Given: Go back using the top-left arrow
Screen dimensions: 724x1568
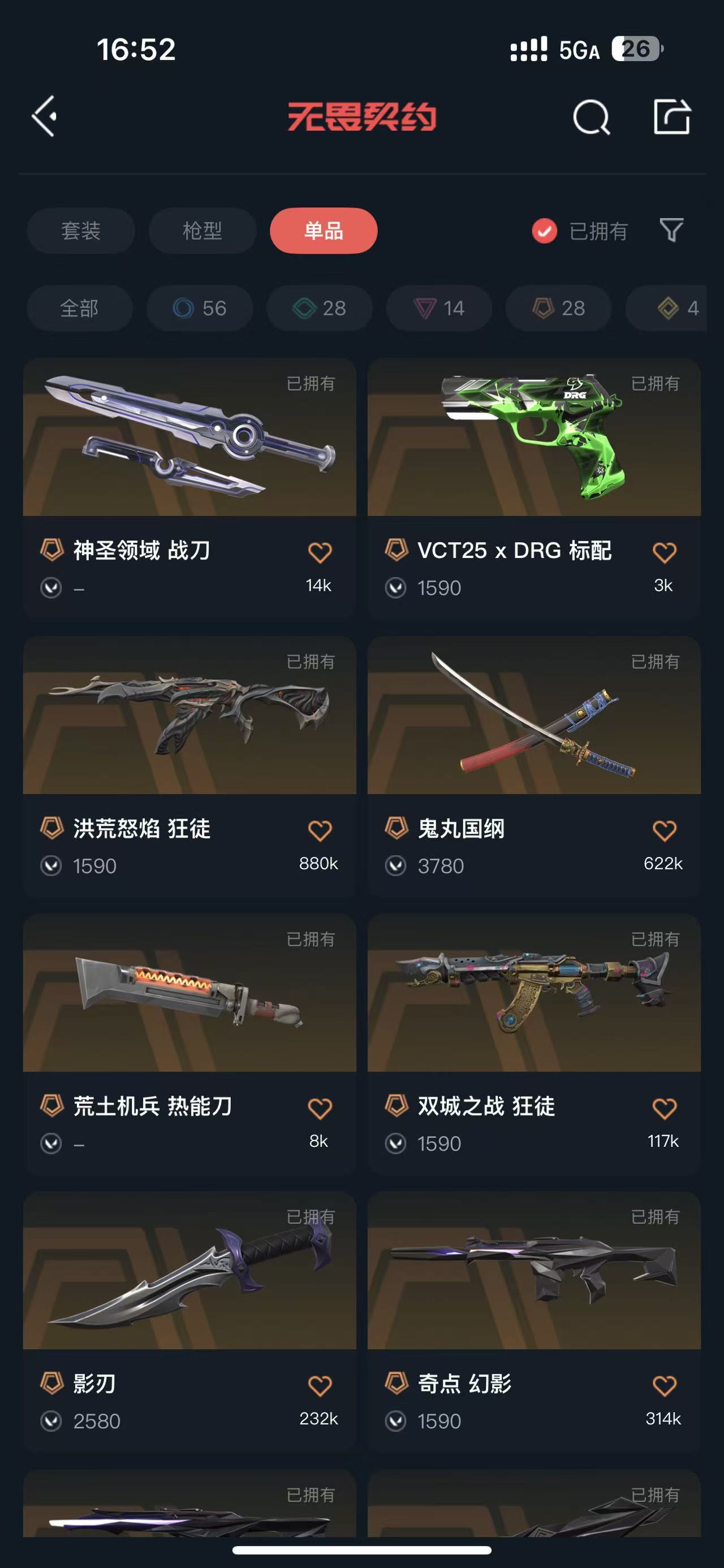Looking at the screenshot, I should 45,116.
